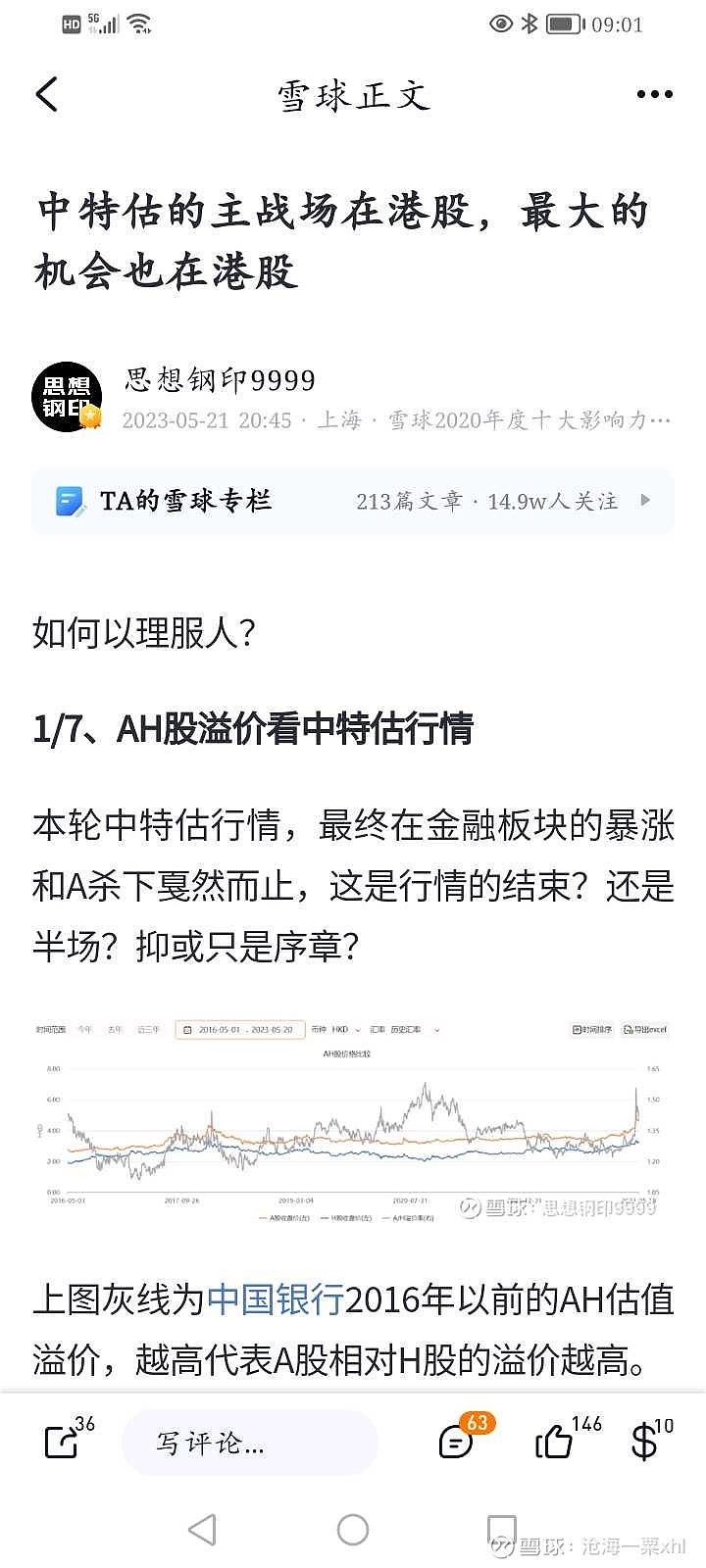
Task: Go back using the top-left arrow
Action: tap(46, 95)
